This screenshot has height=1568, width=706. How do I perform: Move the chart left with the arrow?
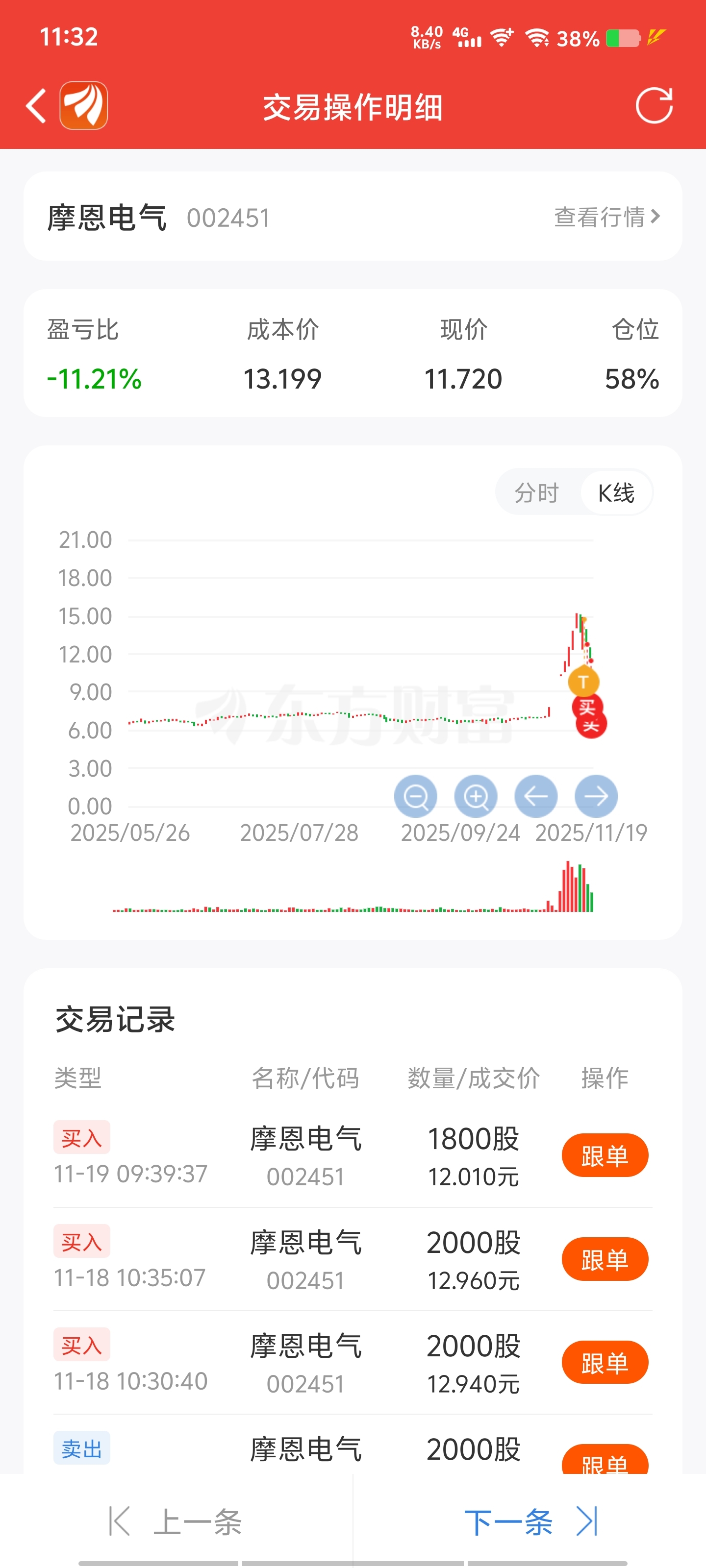(536, 796)
